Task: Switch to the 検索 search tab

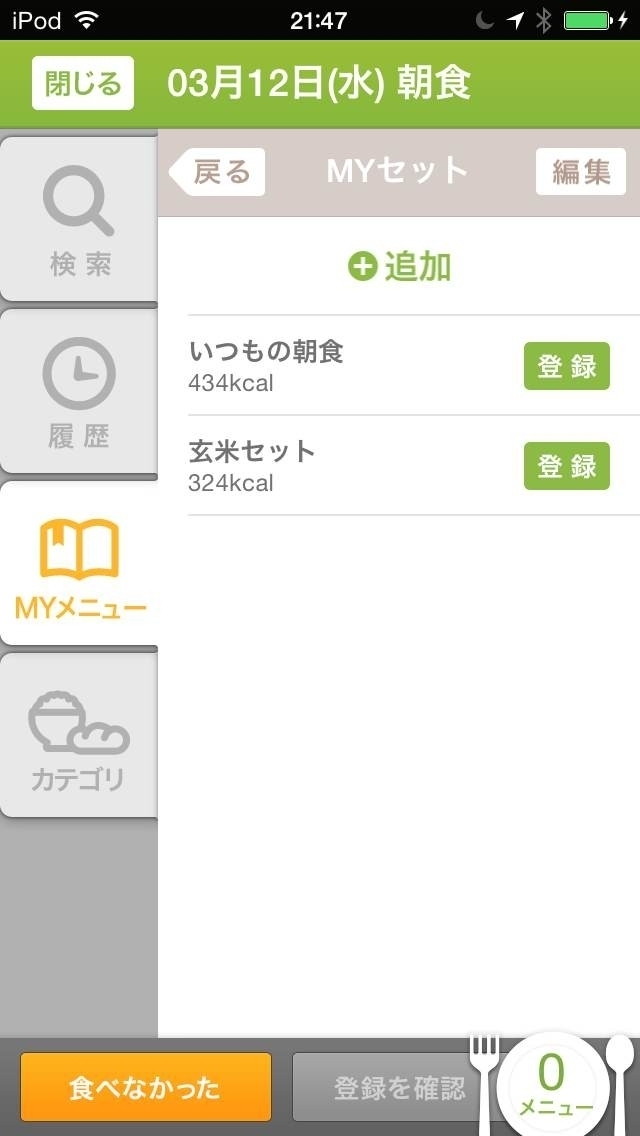Action: 78,218
